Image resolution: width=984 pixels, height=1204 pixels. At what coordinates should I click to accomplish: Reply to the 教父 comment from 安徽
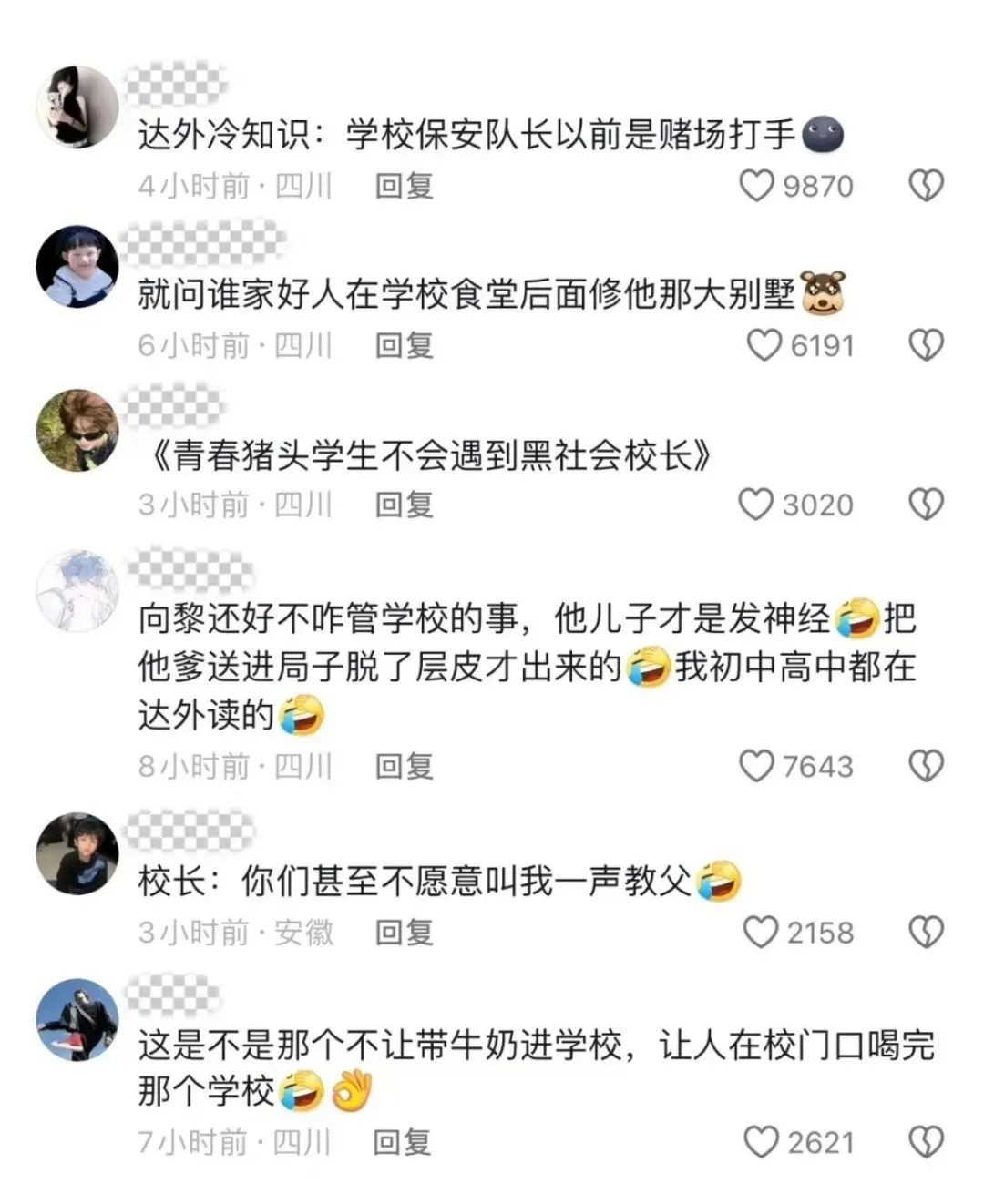(x=404, y=932)
